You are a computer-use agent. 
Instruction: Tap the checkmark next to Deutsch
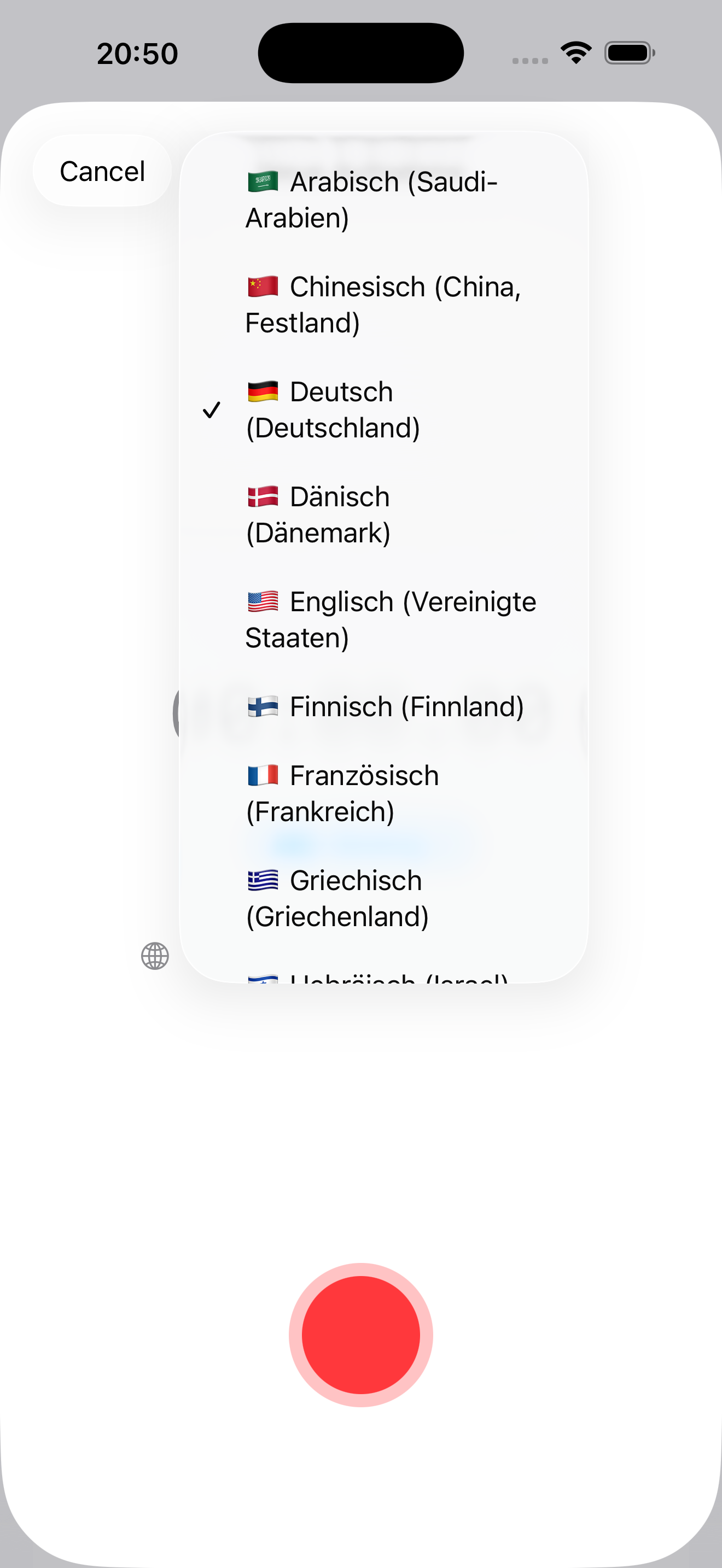(x=212, y=409)
